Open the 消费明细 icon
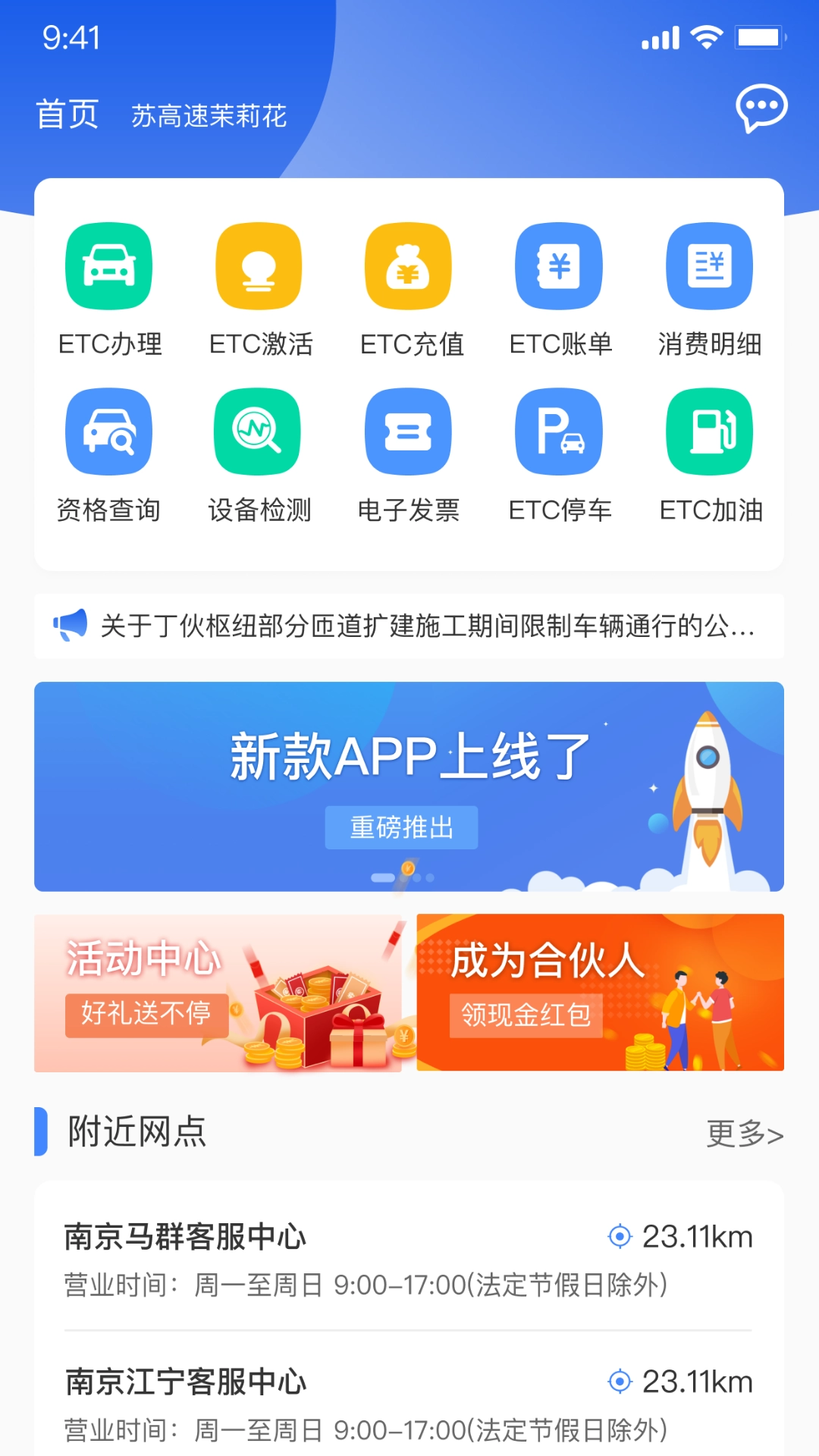Viewport: 819px width, 1456px height. 708,267
